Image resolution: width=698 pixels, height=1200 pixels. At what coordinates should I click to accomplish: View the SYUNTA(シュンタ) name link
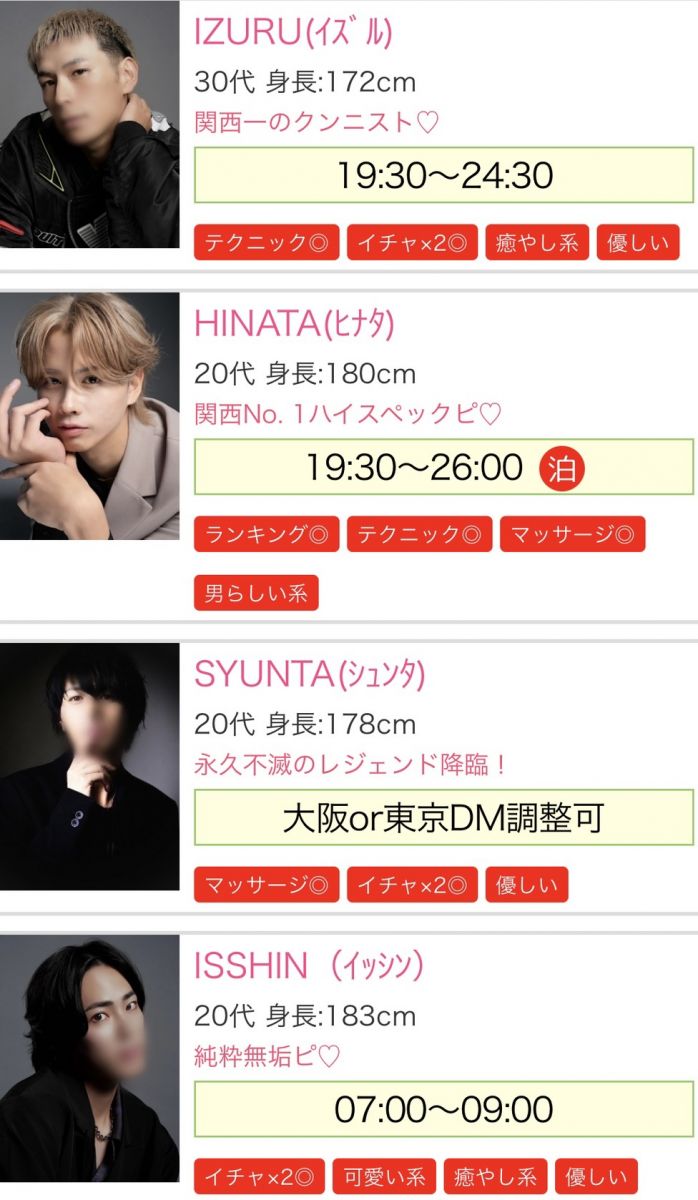[310, 675]
